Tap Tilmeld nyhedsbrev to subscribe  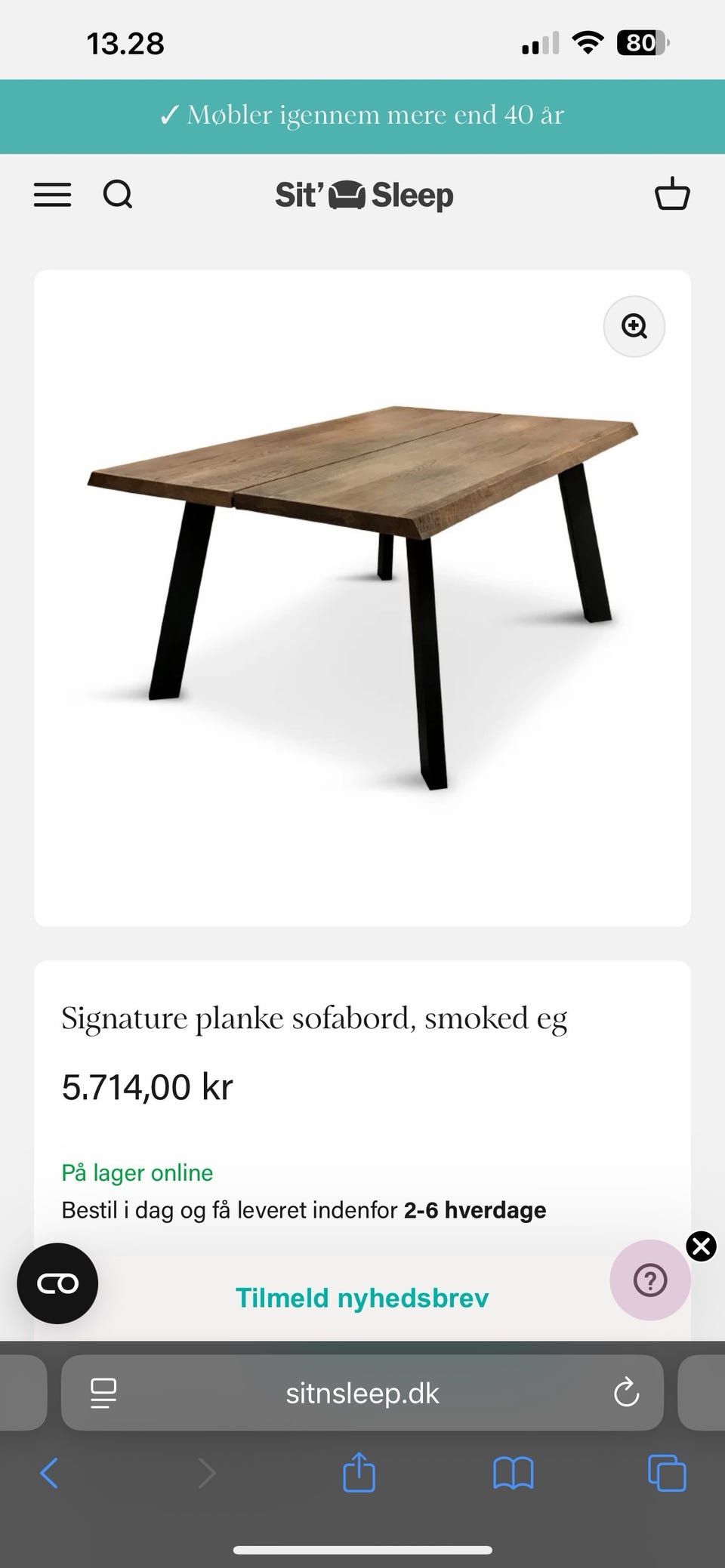[x=362, y=1298]
